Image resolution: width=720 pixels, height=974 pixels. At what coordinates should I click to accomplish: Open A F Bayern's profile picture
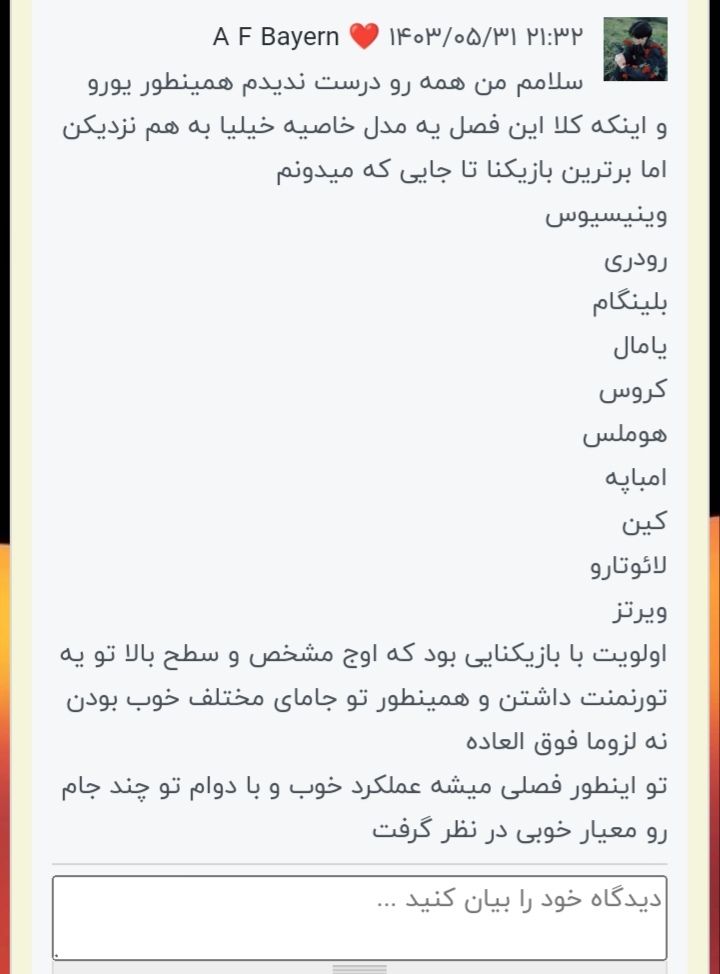pos(635,48)
